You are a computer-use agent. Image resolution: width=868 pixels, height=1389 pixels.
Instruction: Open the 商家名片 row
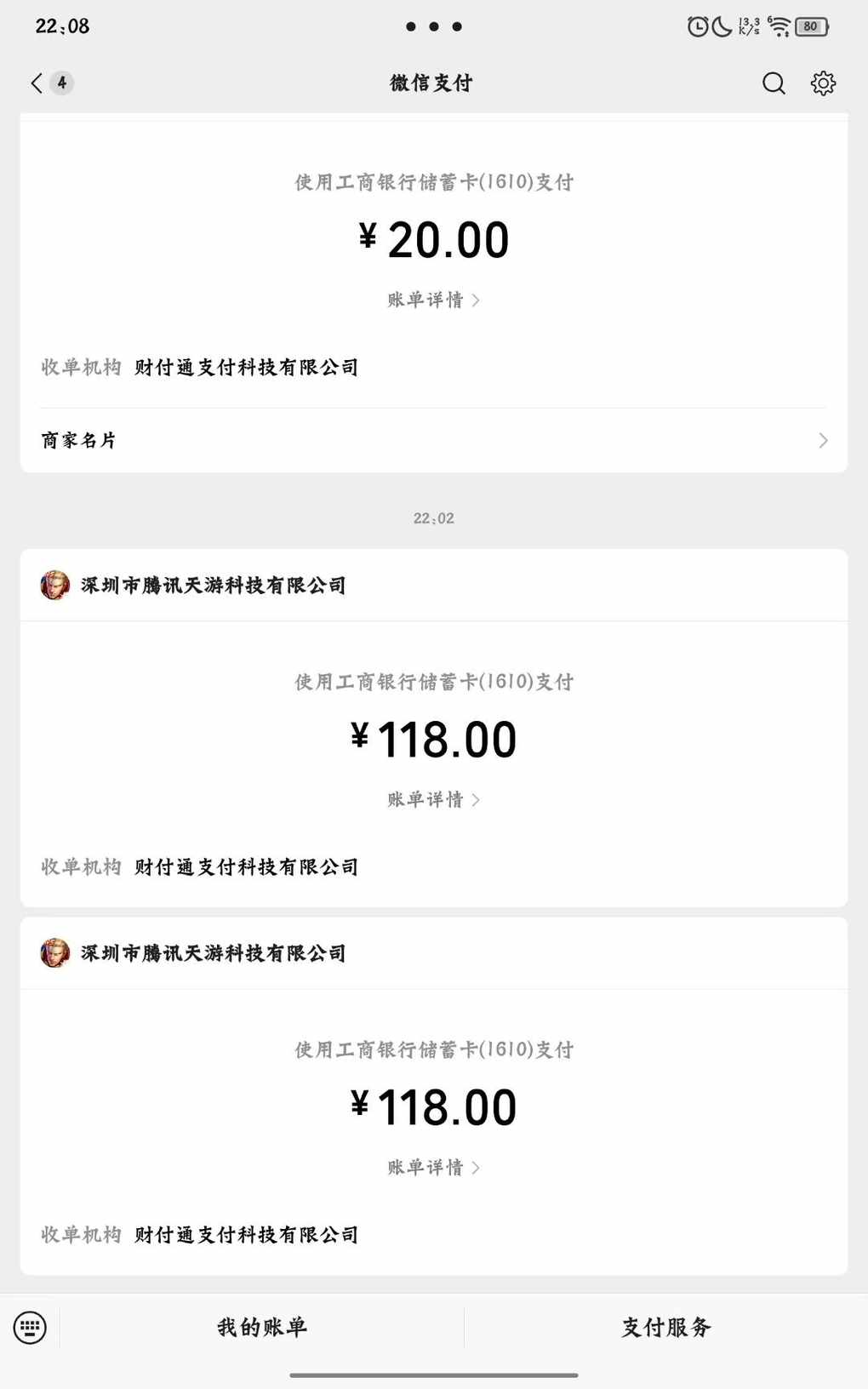tap(434, 440)
